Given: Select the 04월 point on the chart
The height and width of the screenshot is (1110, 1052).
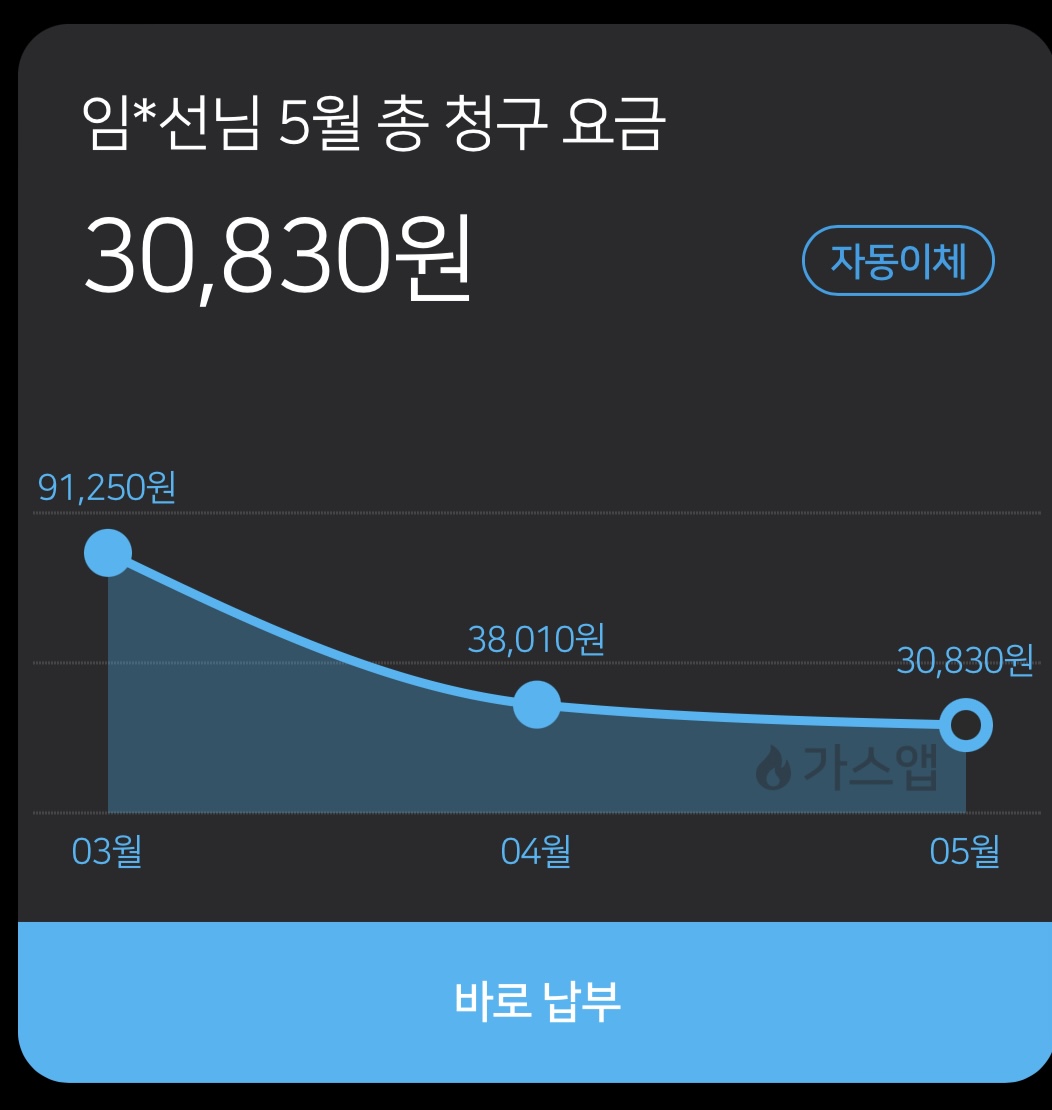Looking at the screenshot, I should 537,704.
